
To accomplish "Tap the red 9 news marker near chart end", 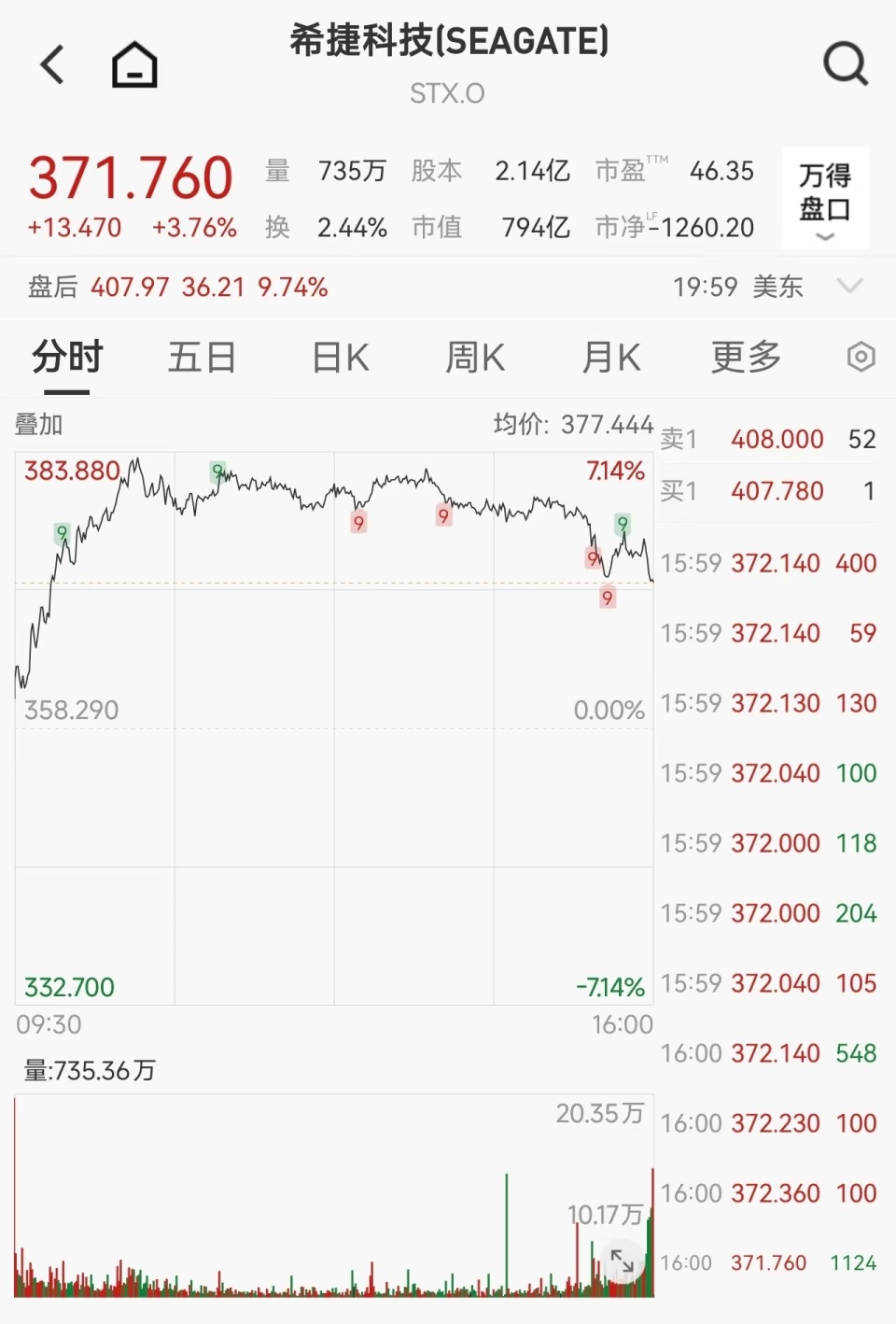I will point(608,598).
